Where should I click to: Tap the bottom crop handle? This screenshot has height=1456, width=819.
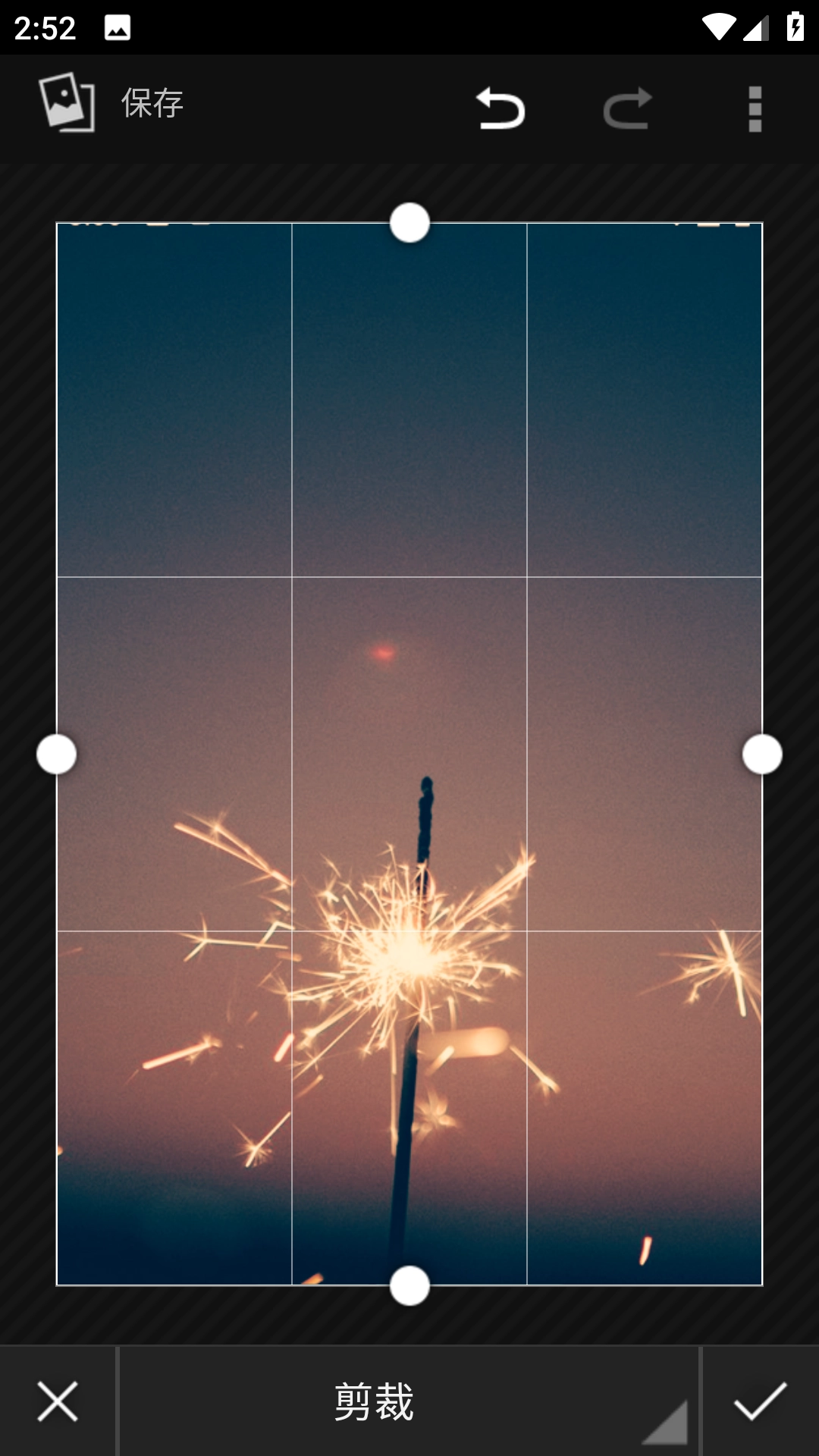tap(409, 1285)
